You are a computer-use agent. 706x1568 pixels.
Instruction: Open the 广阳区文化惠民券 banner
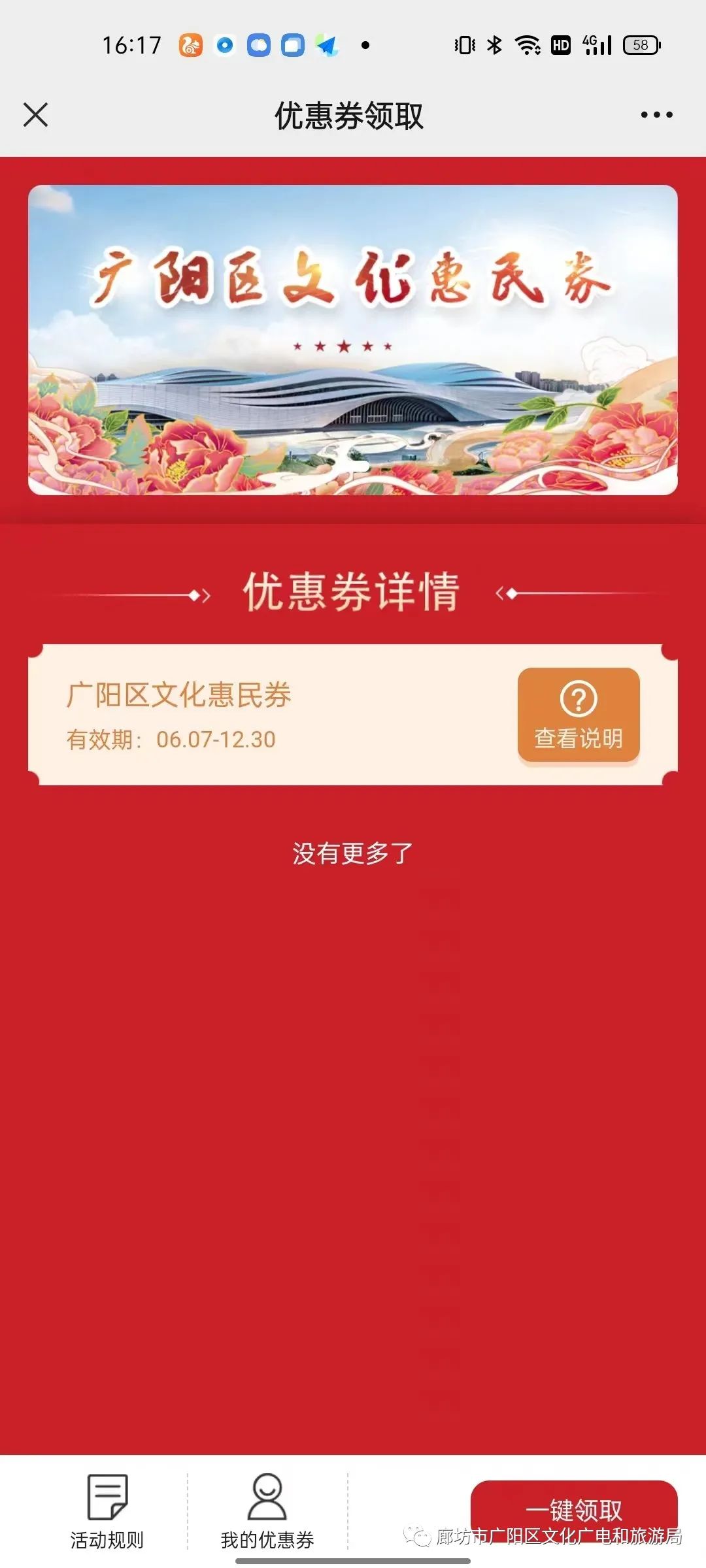click(x=352, y=340)
